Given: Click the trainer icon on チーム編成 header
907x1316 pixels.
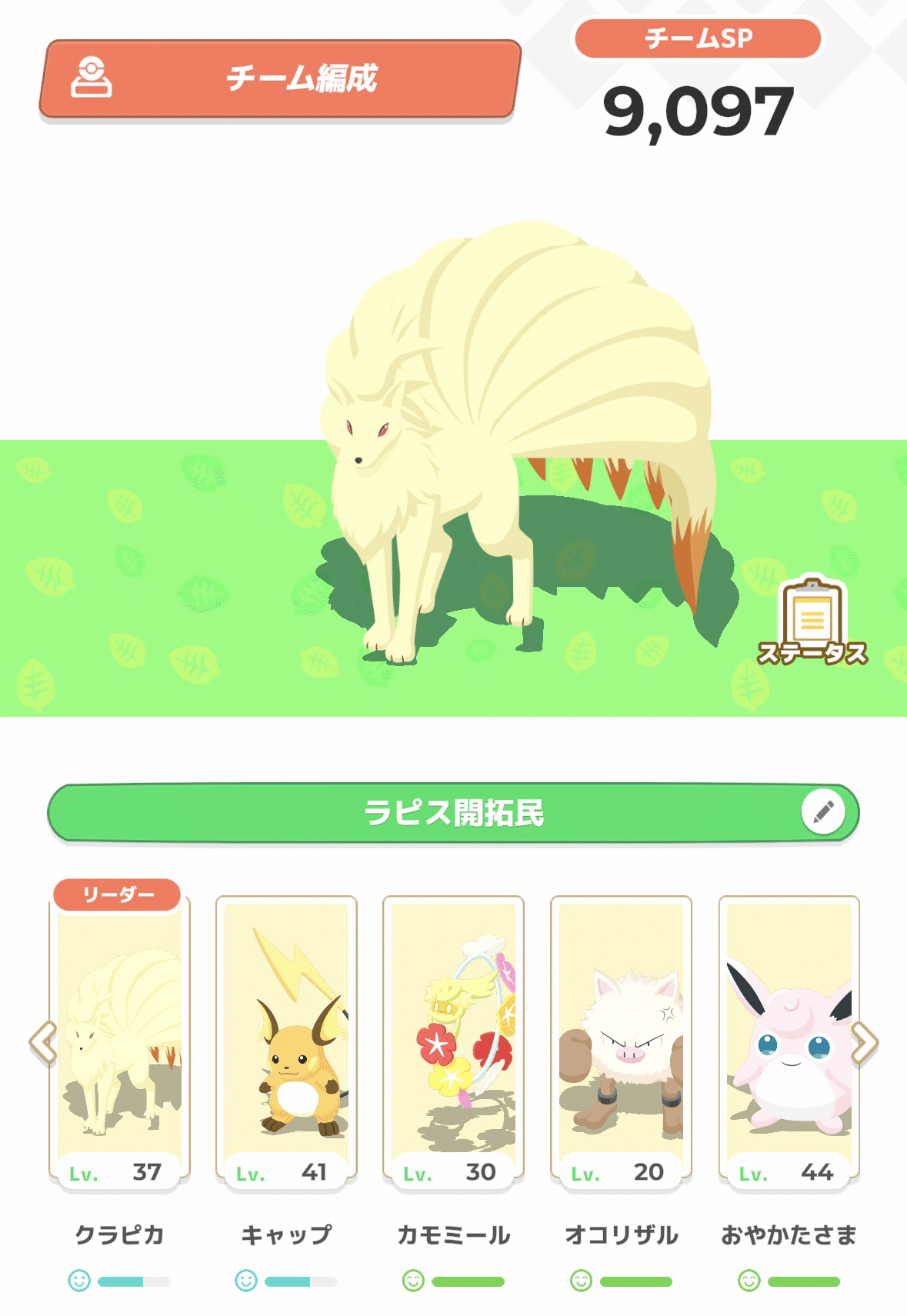Looking at the screenshot, I should pos(91,77).
